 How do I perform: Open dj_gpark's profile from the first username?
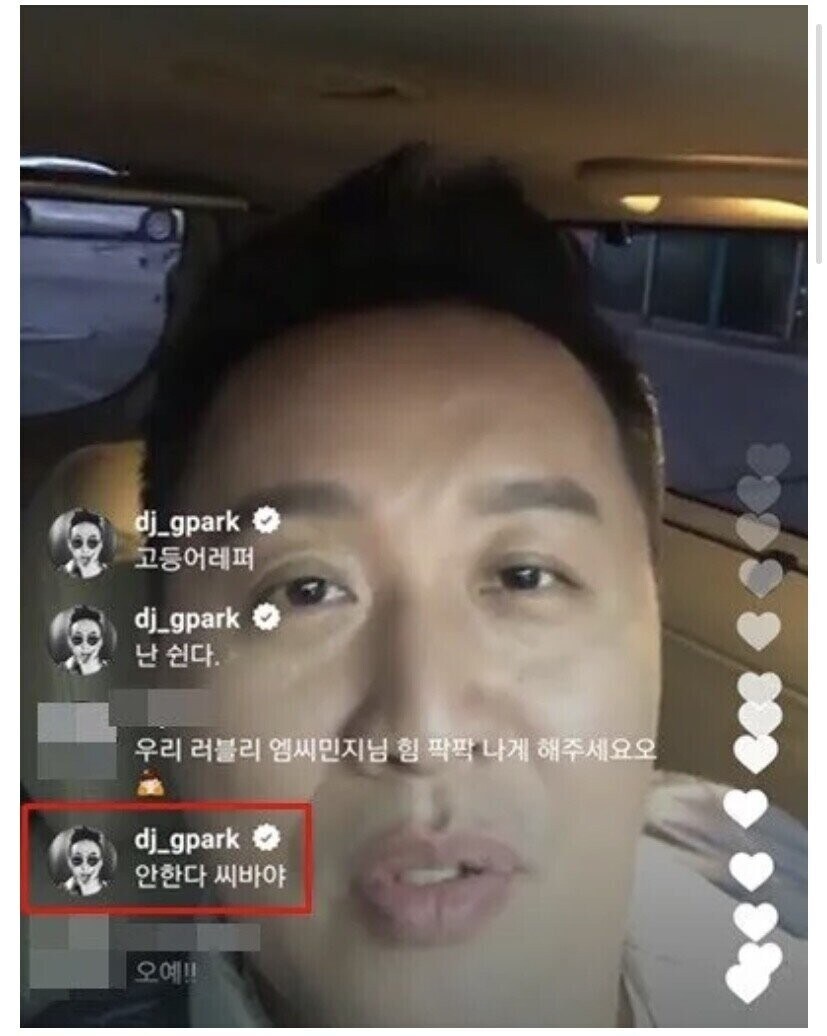click(190, 519)
